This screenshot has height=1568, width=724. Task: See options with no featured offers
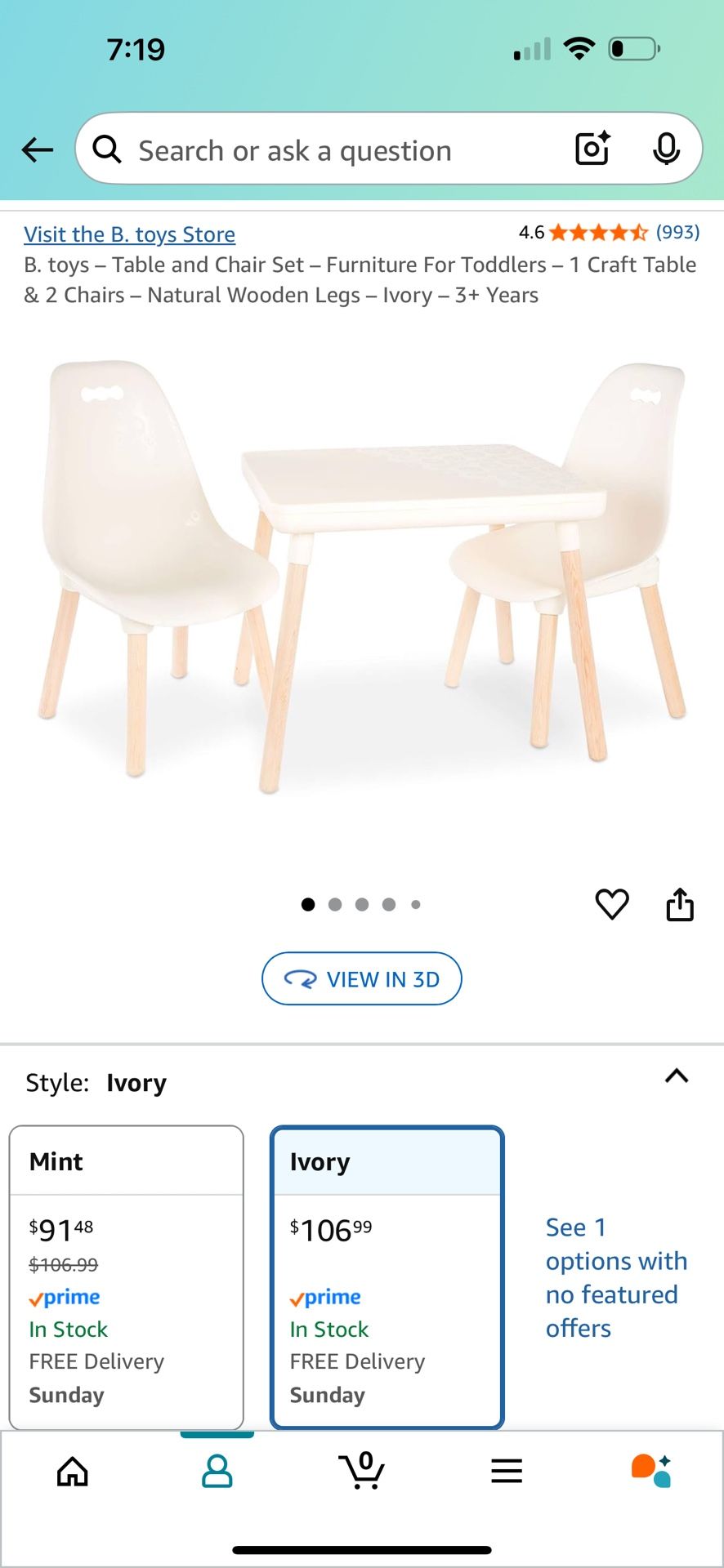click(x=615, y=1278)
